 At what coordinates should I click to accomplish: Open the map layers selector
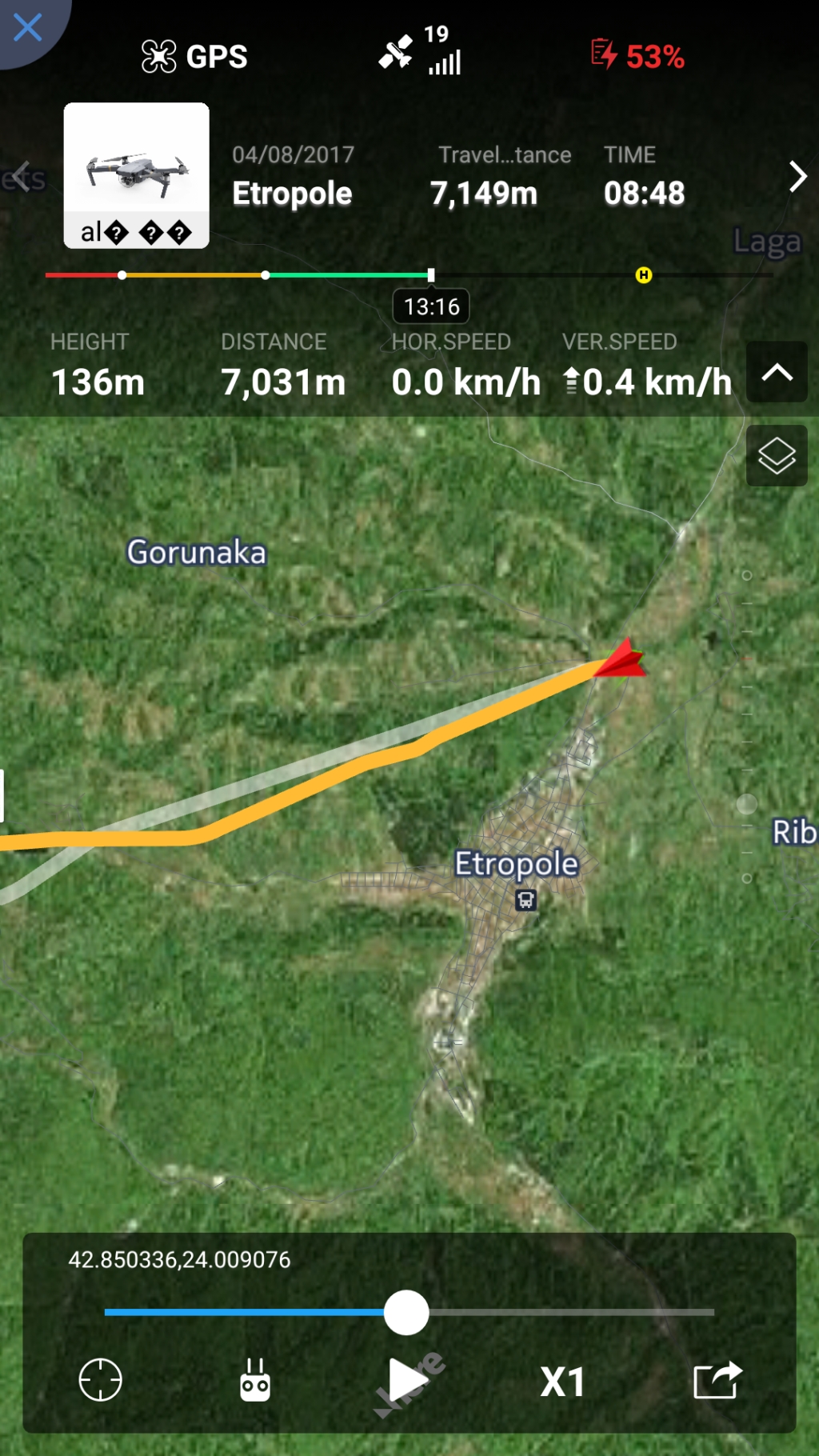tap(776, 456)
